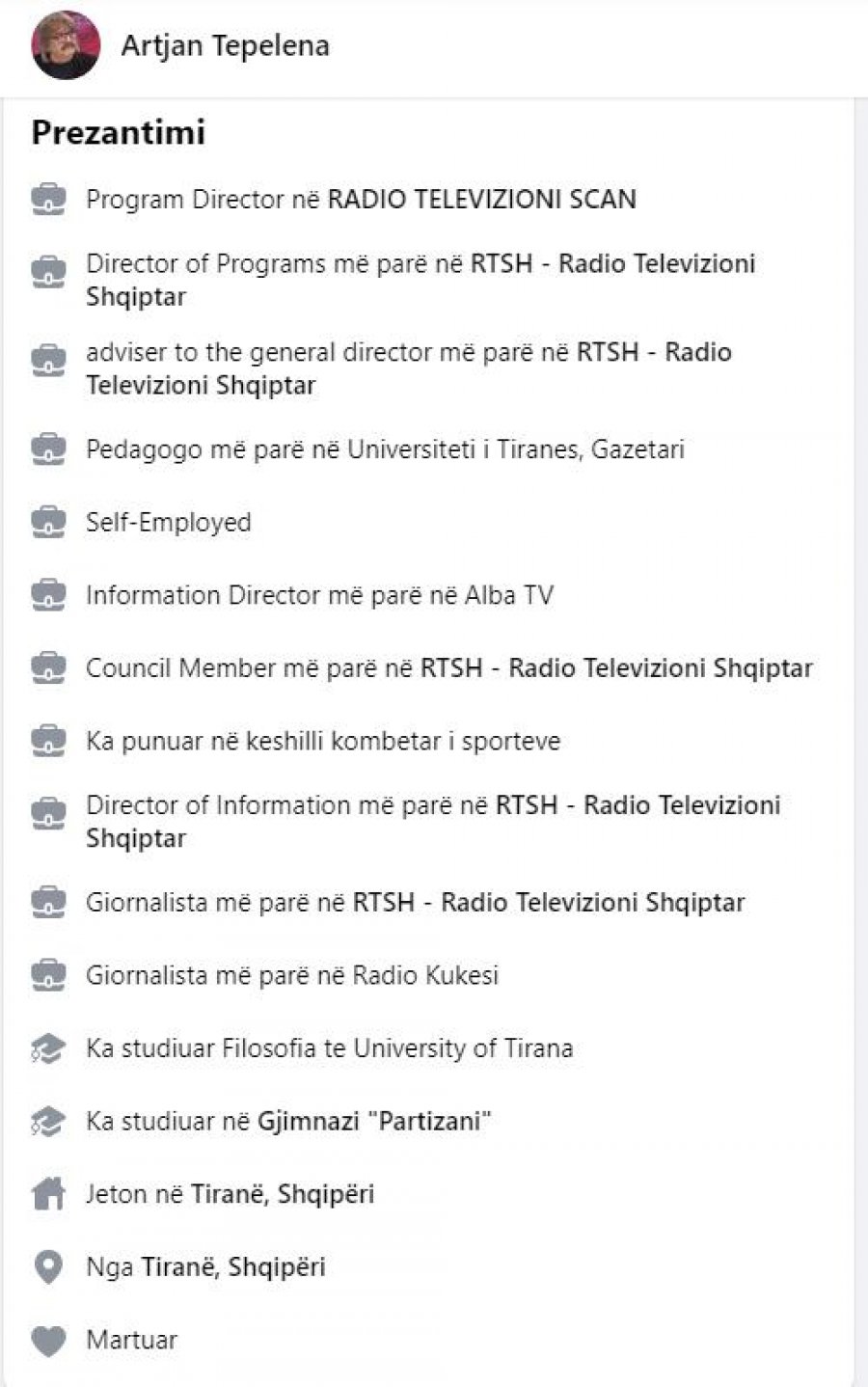Open Tiranë, Shqipëri in the Jeton në row

(282, 1194)
